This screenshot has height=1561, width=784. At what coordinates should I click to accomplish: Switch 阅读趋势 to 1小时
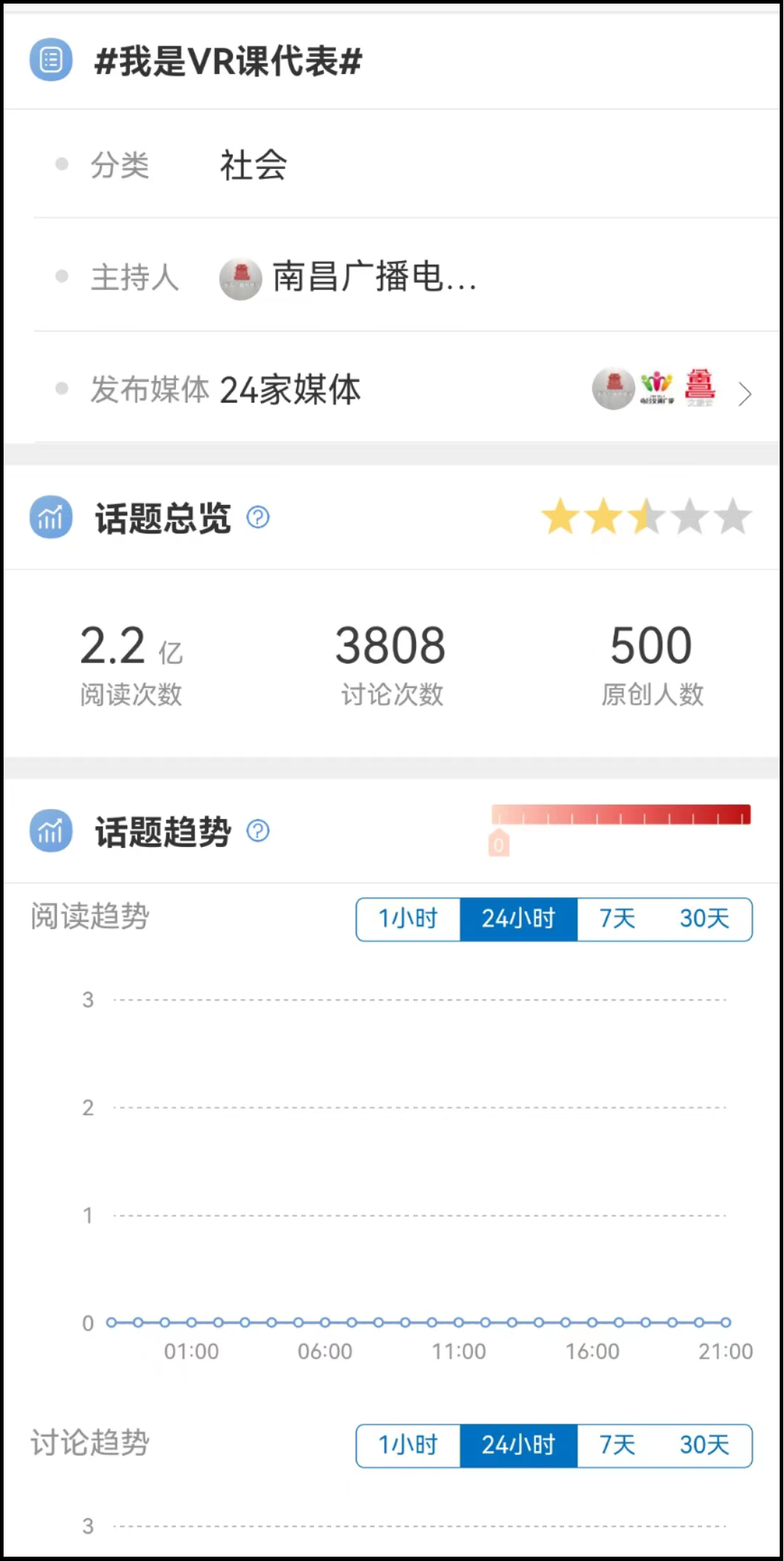408,919
